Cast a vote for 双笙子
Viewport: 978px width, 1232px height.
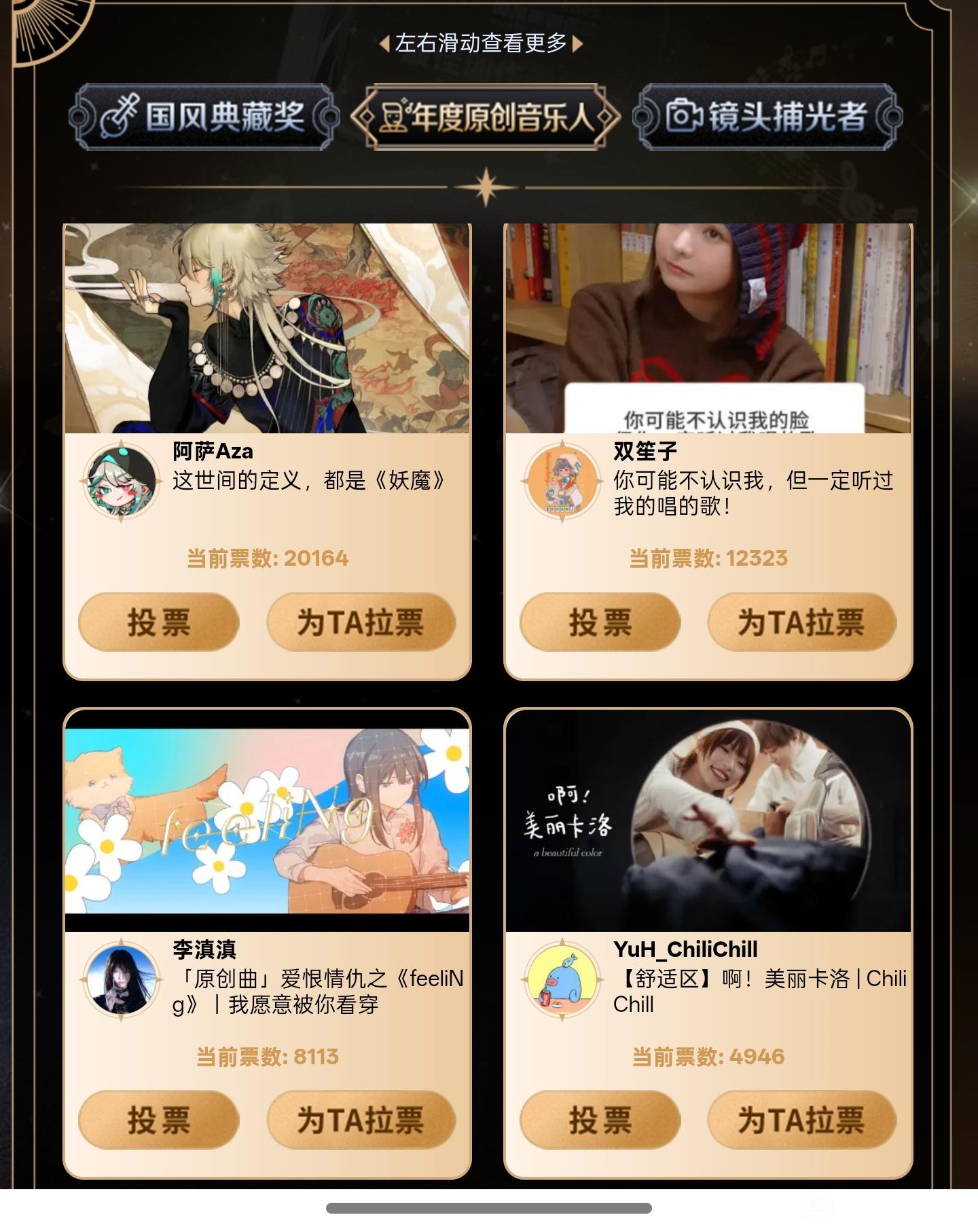pos(600,622)
